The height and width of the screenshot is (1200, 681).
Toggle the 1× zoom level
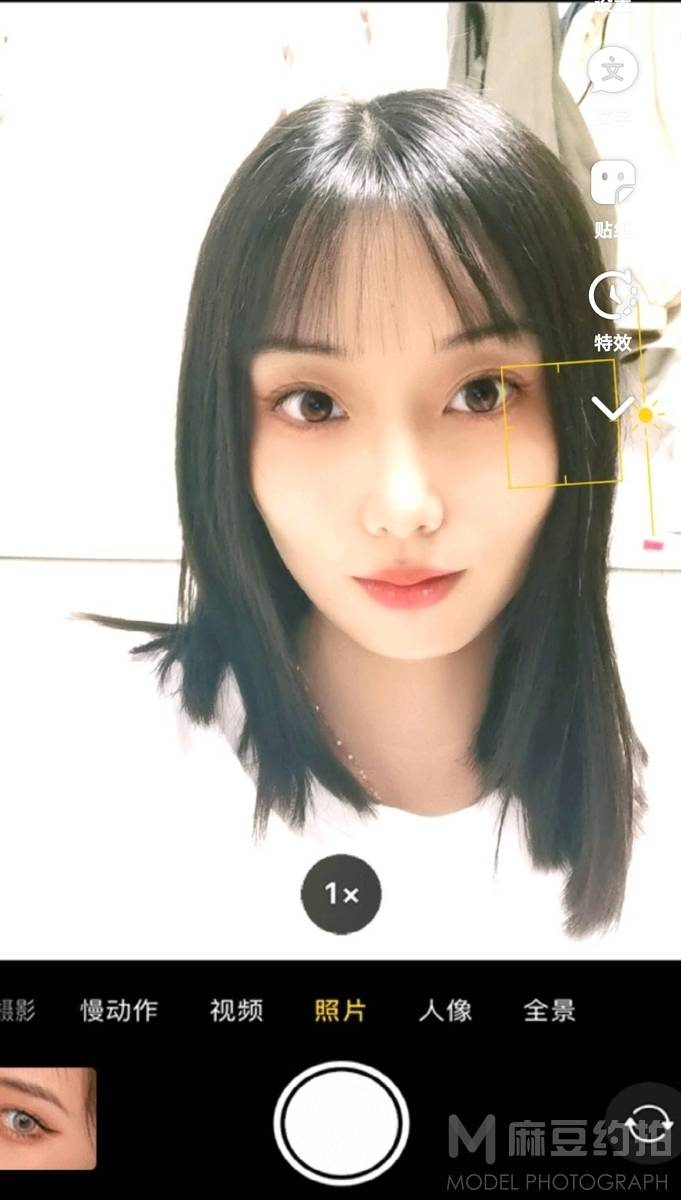click(341, 894)
